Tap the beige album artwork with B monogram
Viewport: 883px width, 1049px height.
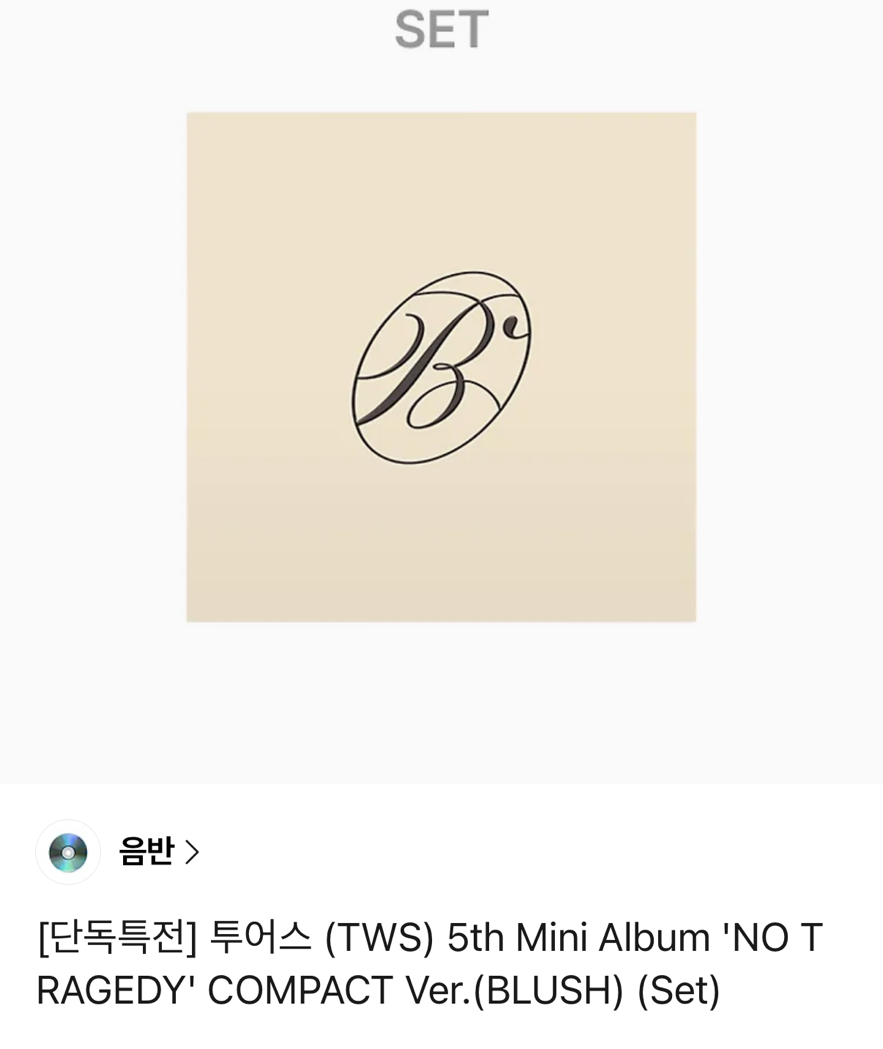pyautogui.click(x=440, y=366)
